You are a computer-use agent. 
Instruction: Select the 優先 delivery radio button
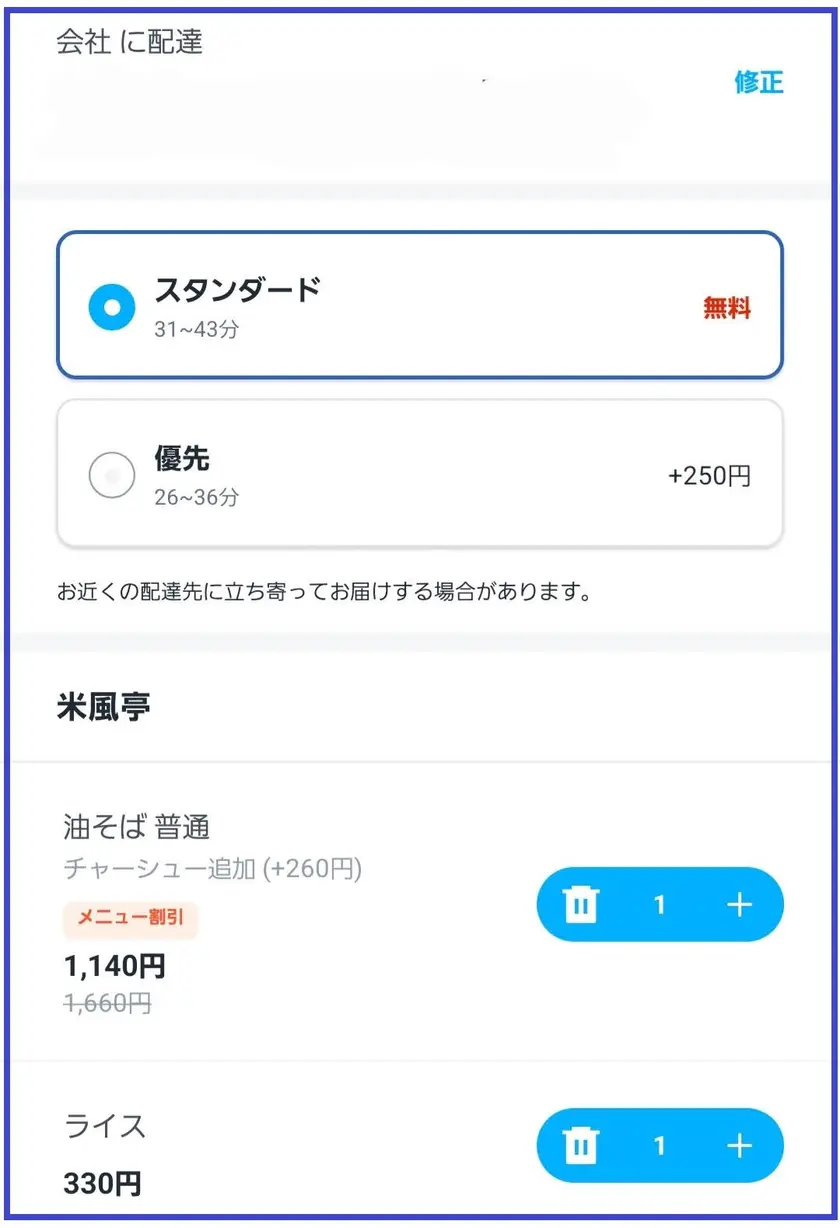point(112,474)
